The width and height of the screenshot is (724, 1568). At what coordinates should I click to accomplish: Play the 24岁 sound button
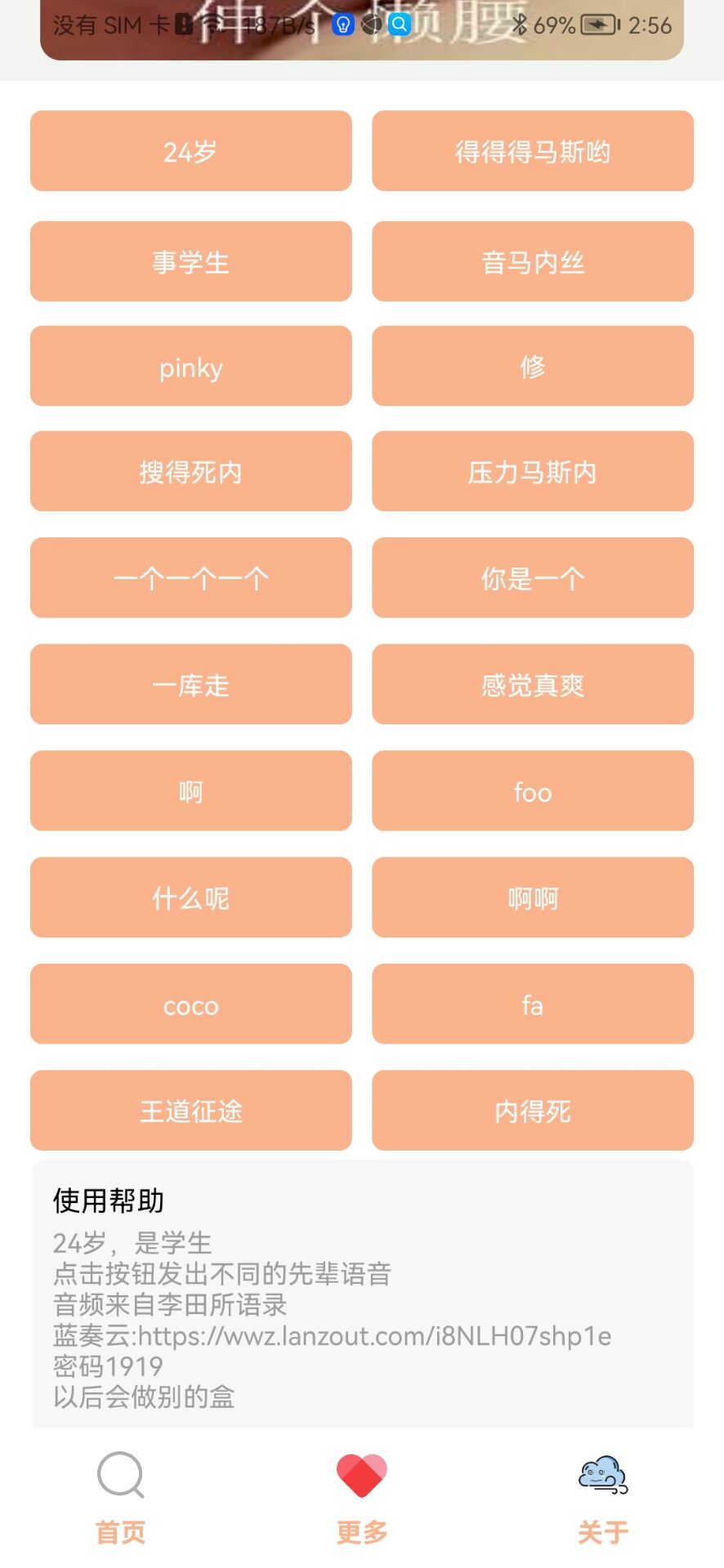pos(191,151)
